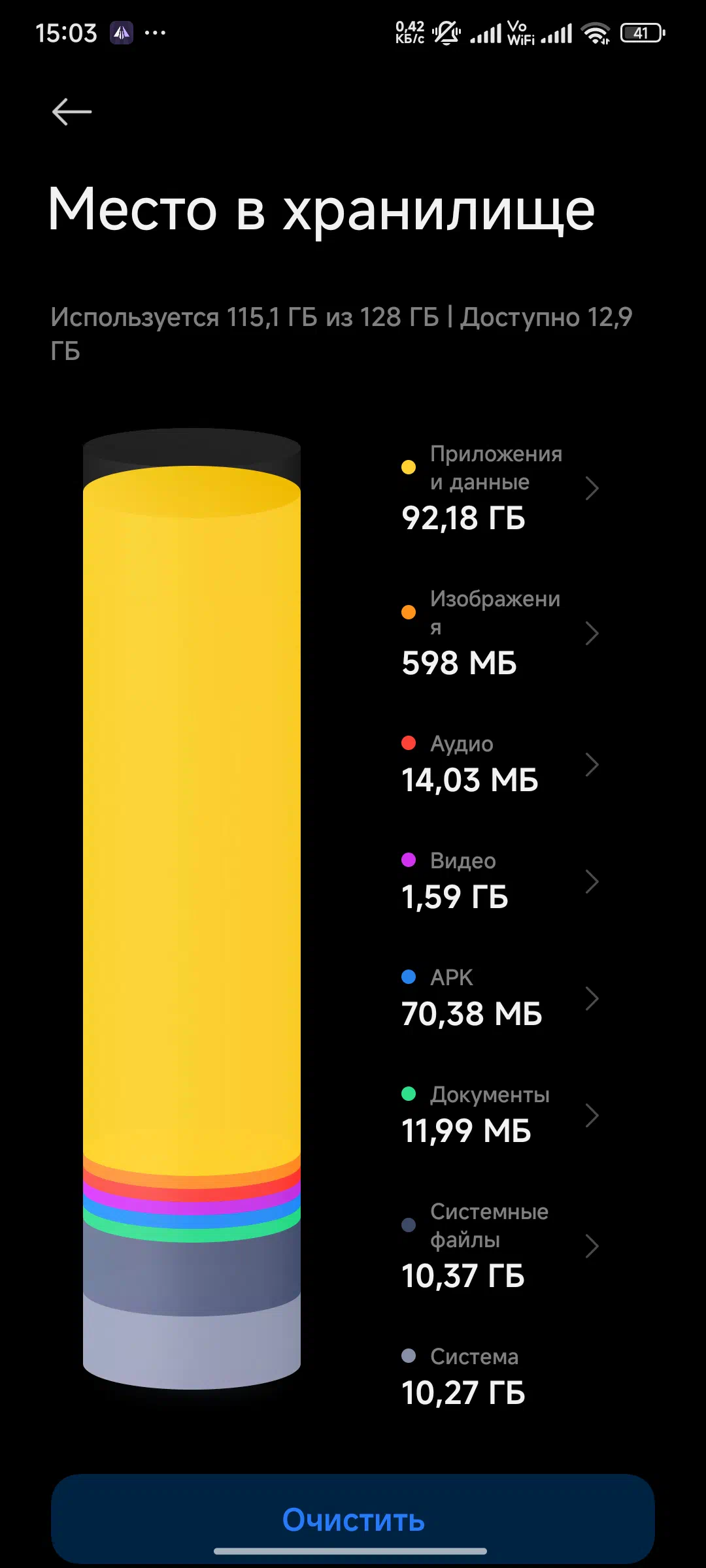This screenshot has width=706, height=1568.
Task: Open Приложения и данные storage details
Action: point(500,488)
